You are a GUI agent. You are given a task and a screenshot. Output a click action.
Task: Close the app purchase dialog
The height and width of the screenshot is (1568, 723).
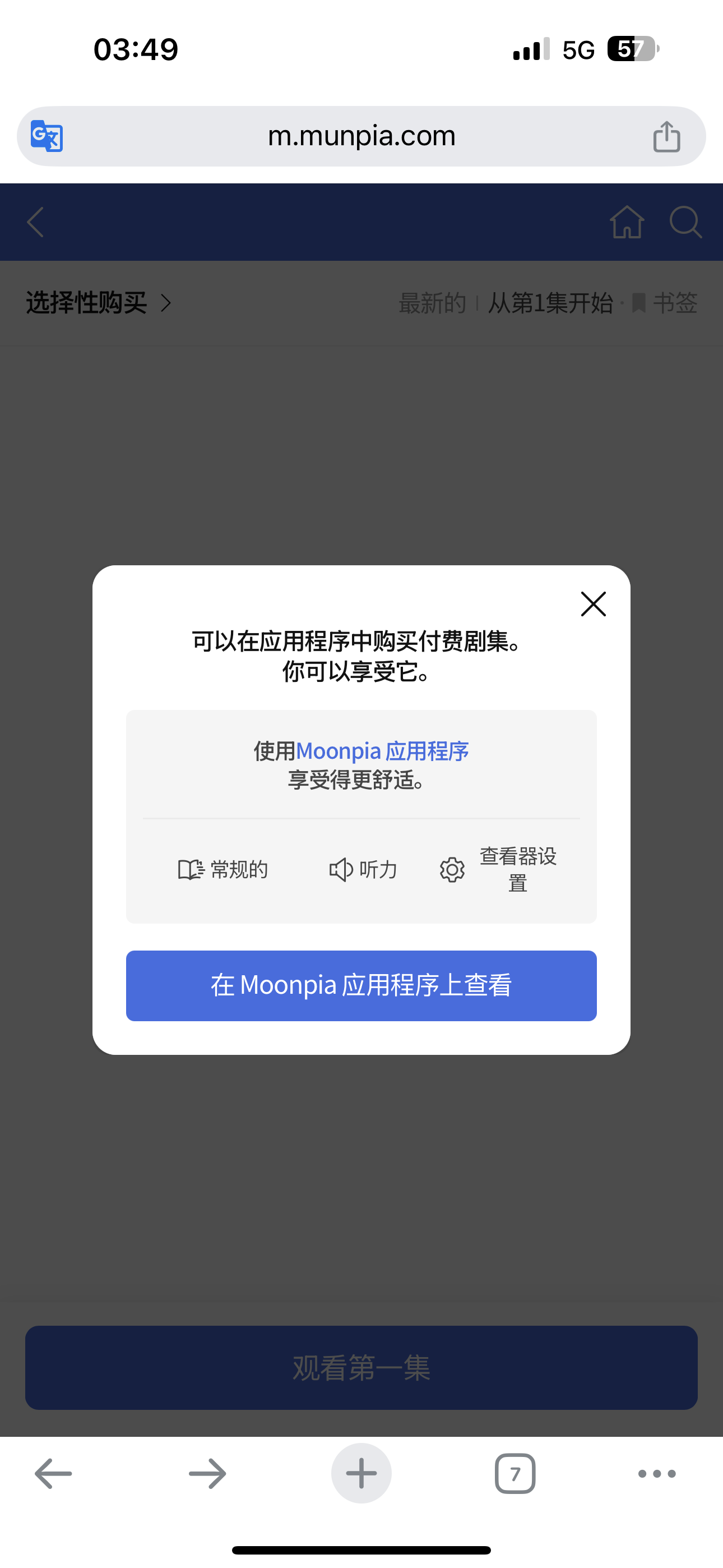click(593, 604)
